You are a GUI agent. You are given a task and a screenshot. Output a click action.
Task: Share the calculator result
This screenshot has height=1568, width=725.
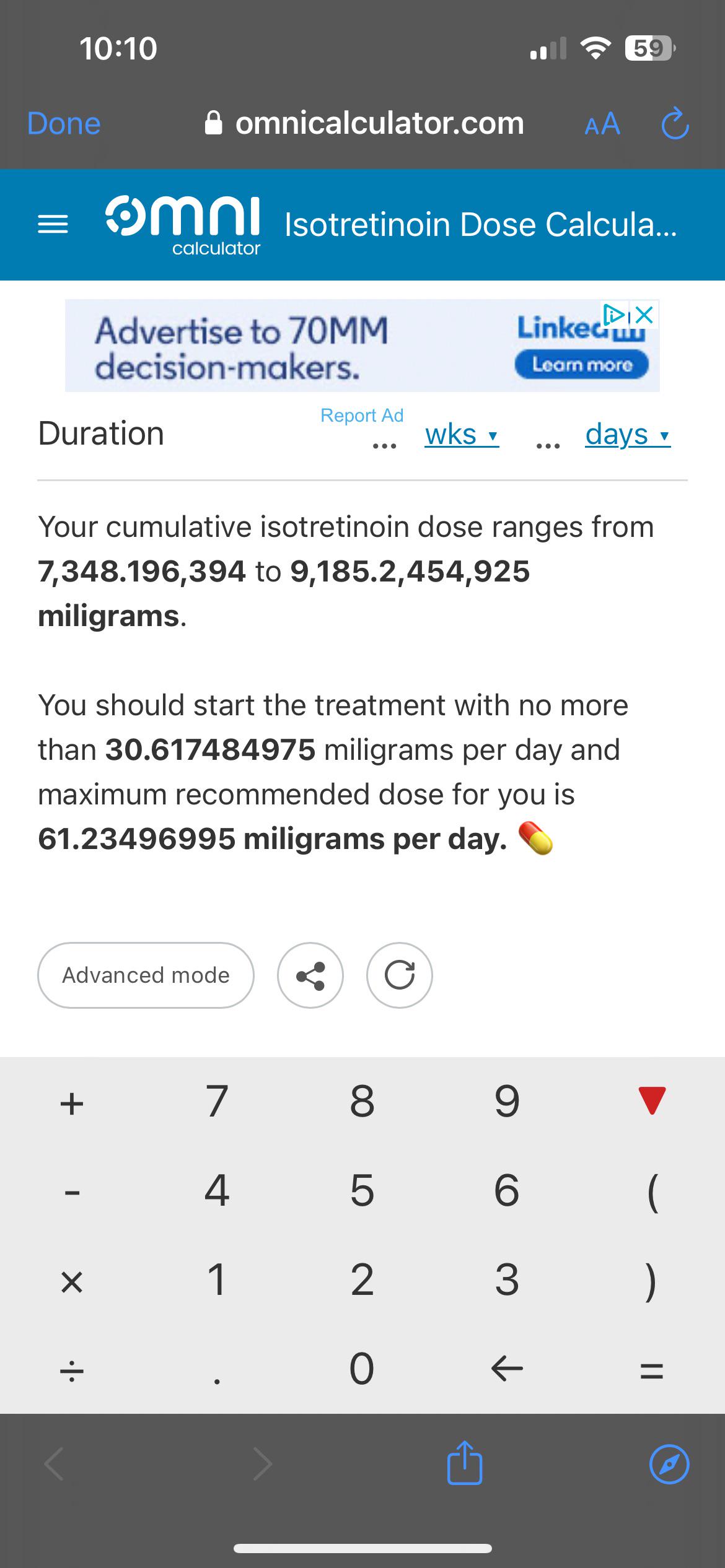(310, 975)
